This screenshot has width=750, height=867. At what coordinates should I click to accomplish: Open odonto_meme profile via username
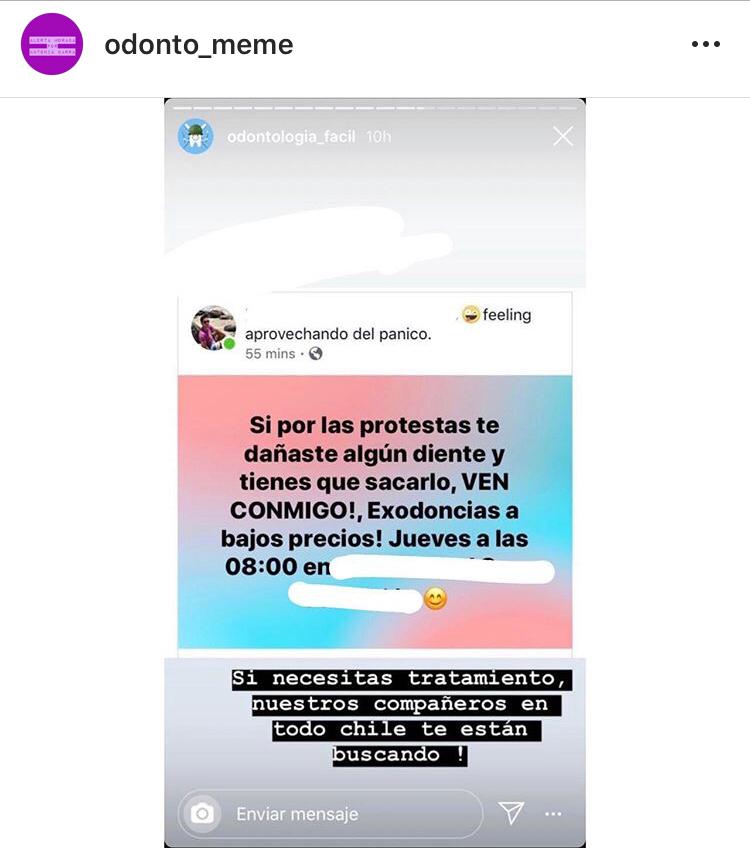pos(198,45)
